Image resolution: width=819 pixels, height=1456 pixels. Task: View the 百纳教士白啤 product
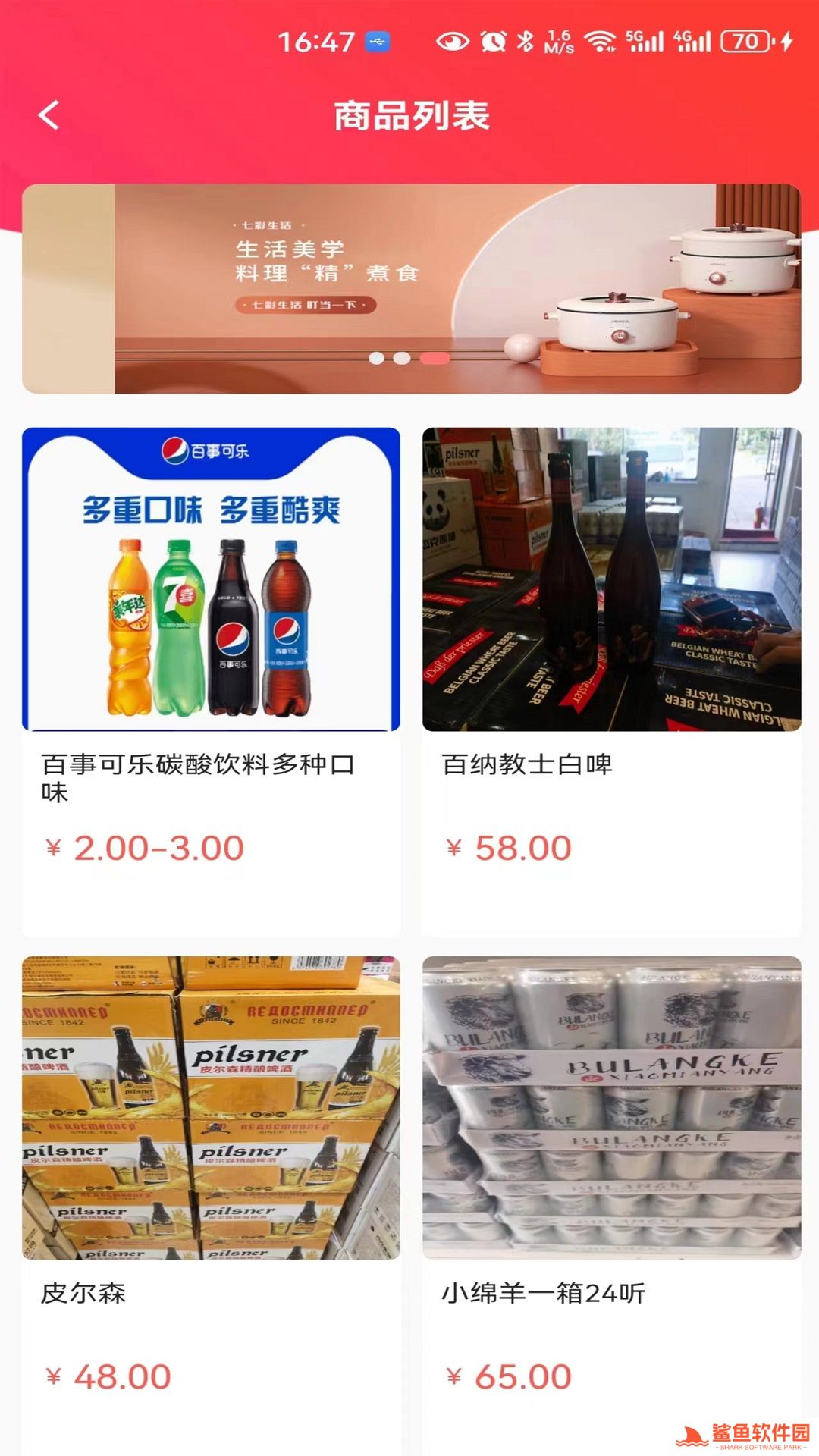point(611,645)
